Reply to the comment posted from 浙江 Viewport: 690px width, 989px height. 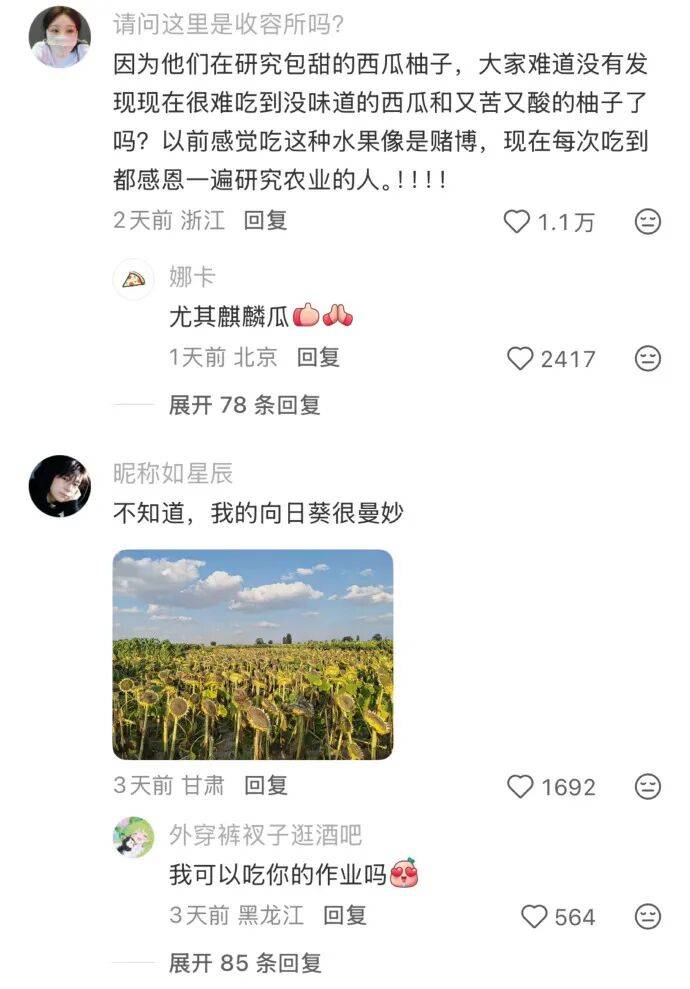pos(266,221)
